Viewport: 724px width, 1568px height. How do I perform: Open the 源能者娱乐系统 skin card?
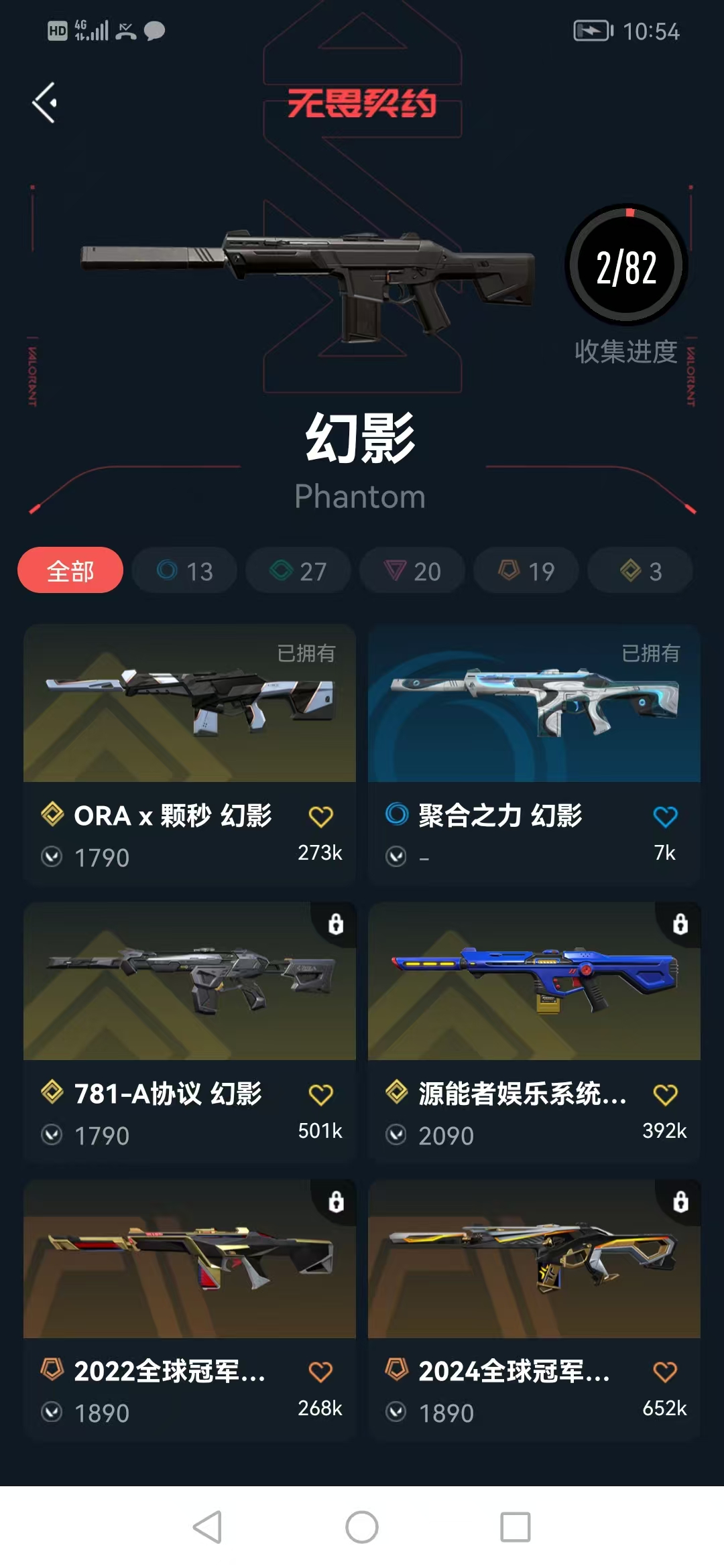click(534, 982)
